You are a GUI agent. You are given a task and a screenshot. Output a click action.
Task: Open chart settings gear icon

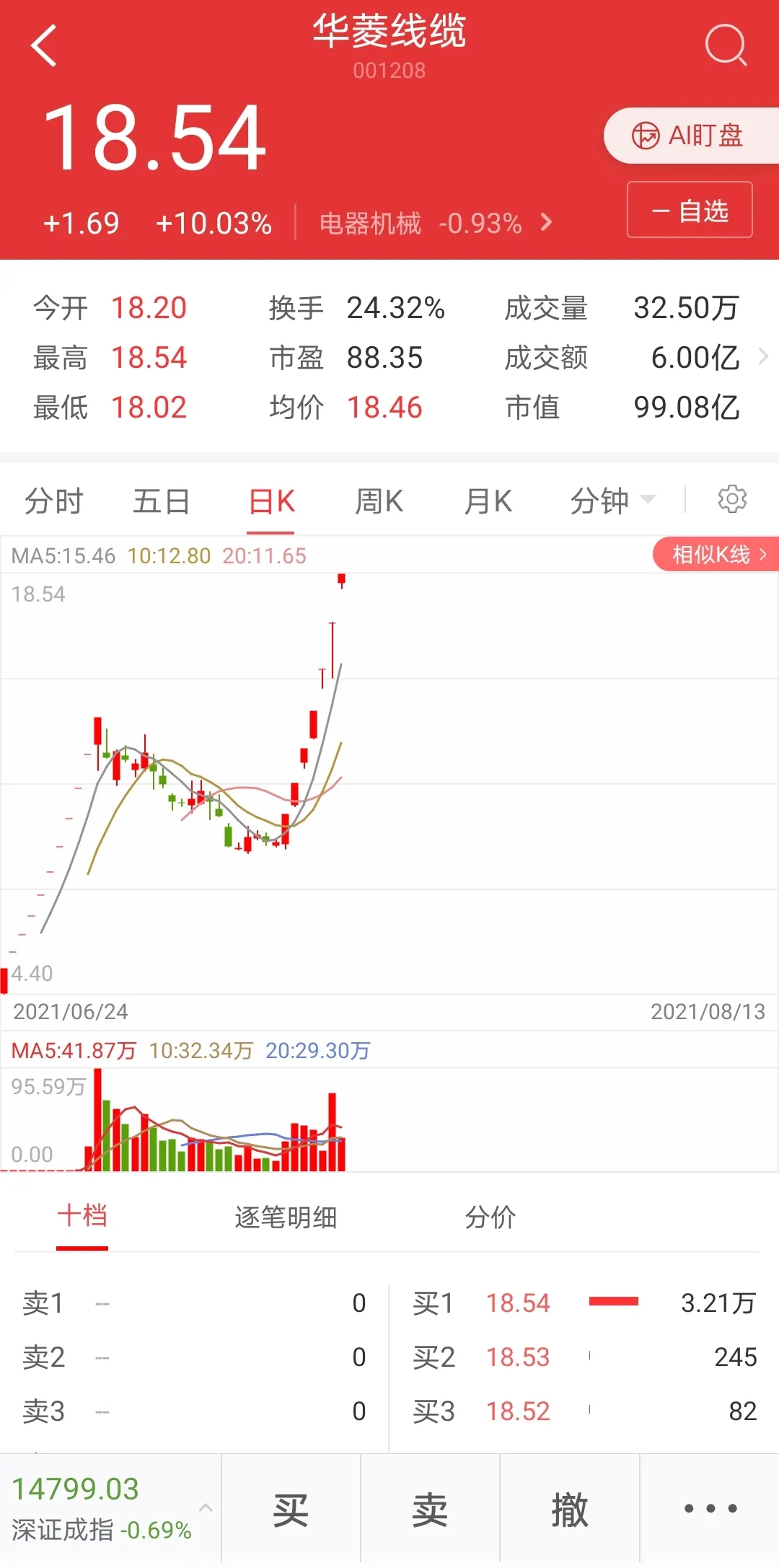[732, 499]
